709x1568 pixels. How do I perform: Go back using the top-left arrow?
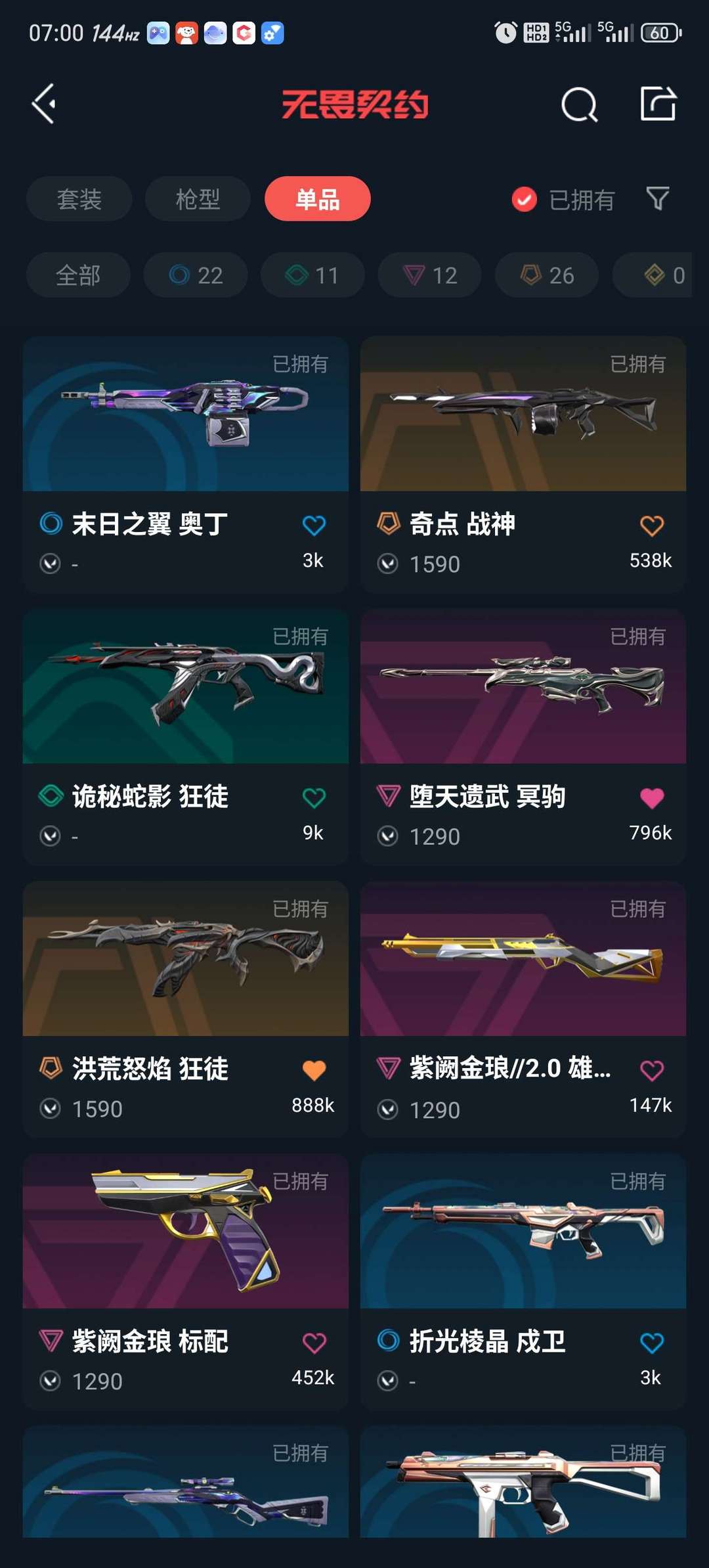coord(44,104)
